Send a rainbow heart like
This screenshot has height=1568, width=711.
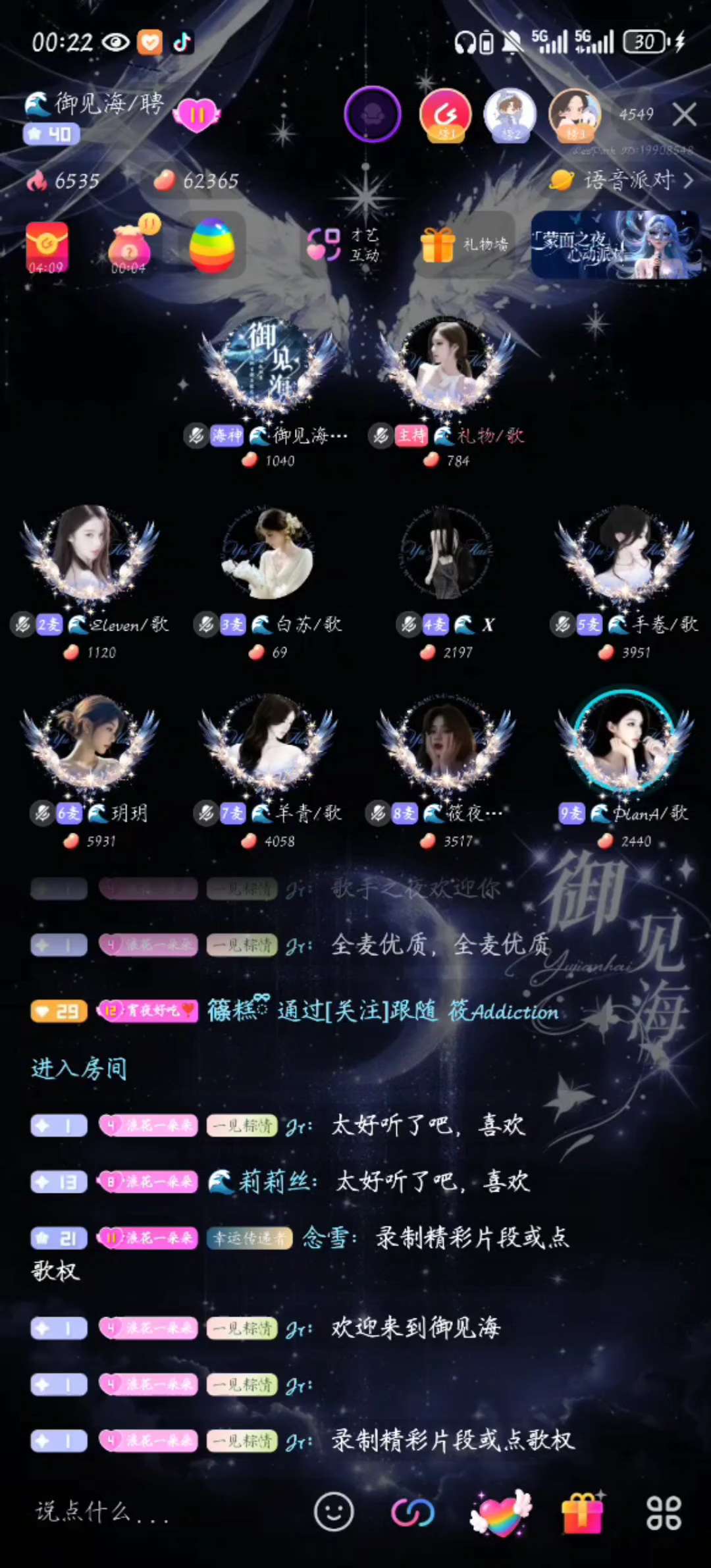500,1511
